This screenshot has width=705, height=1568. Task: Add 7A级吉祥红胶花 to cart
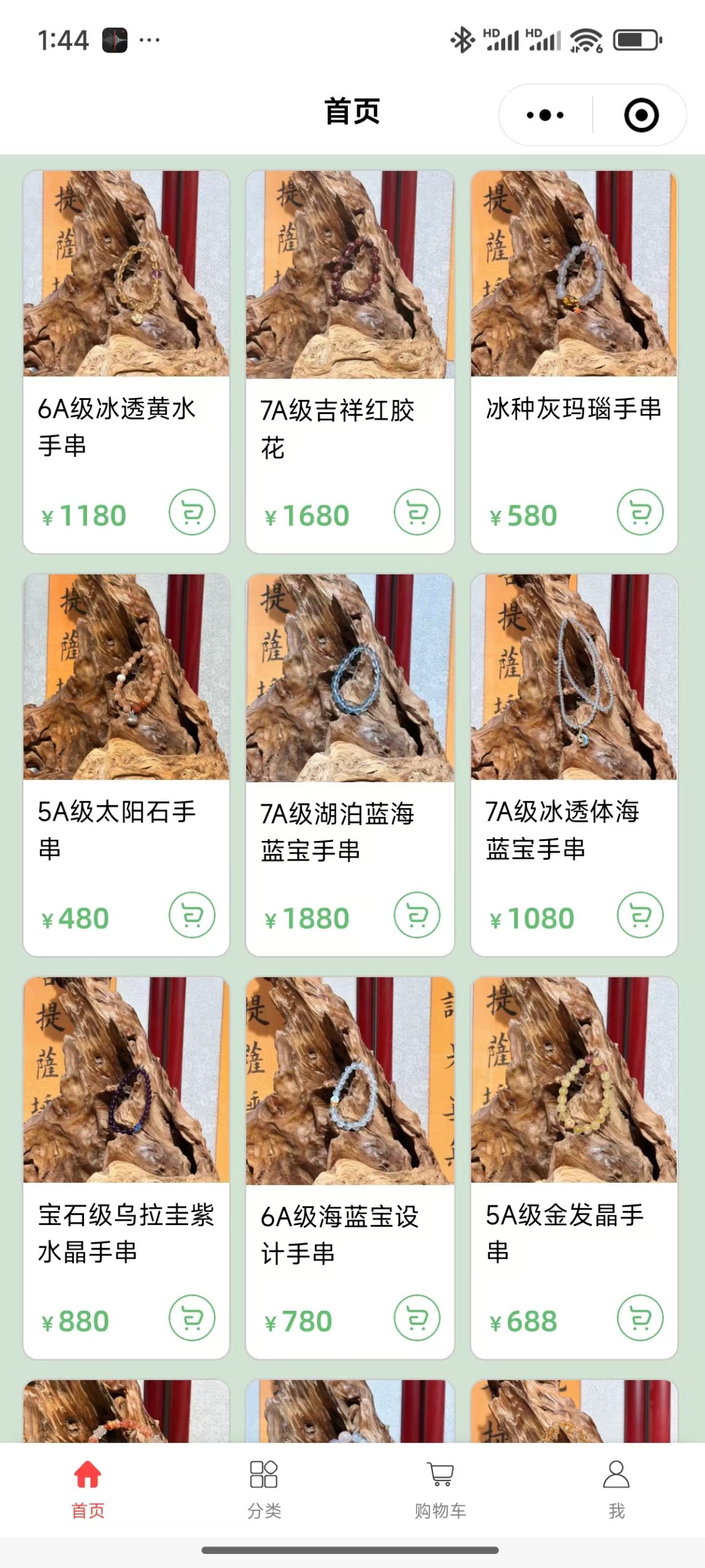coord(417,512)
